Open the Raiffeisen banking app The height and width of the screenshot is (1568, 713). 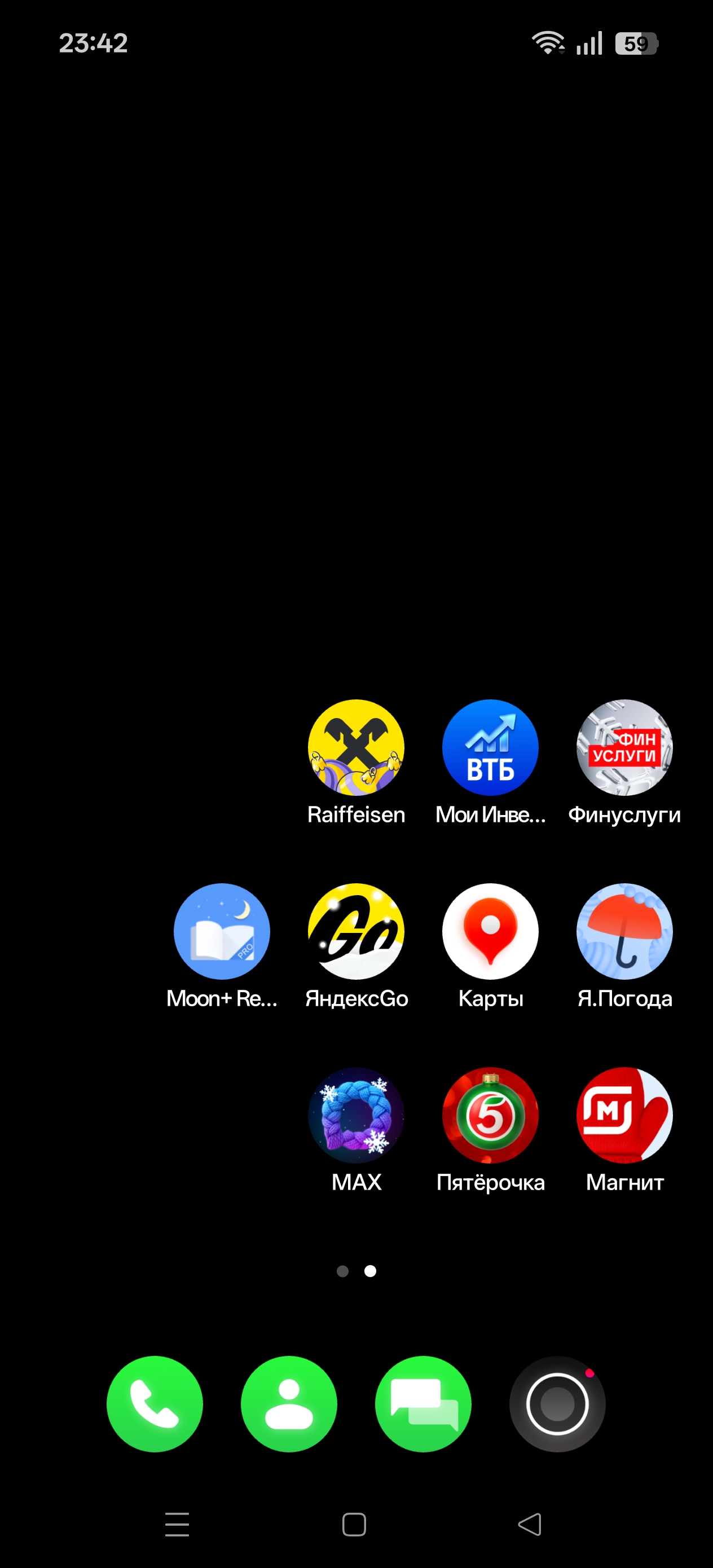click(356, 747)
